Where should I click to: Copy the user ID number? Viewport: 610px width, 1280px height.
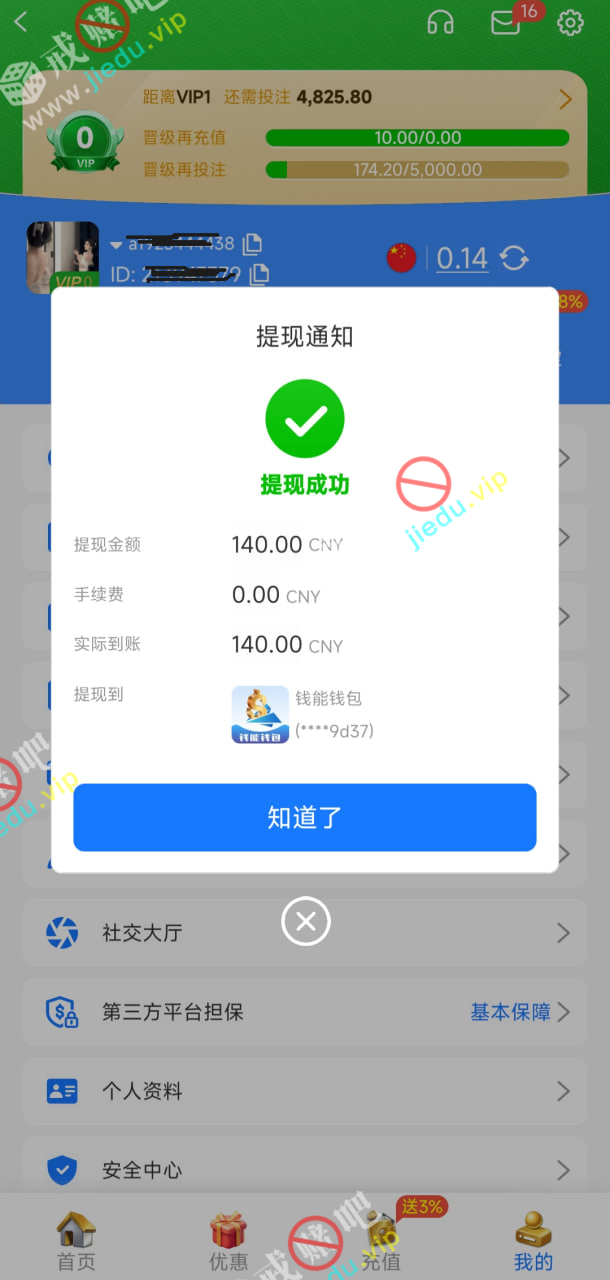point(259,273)
